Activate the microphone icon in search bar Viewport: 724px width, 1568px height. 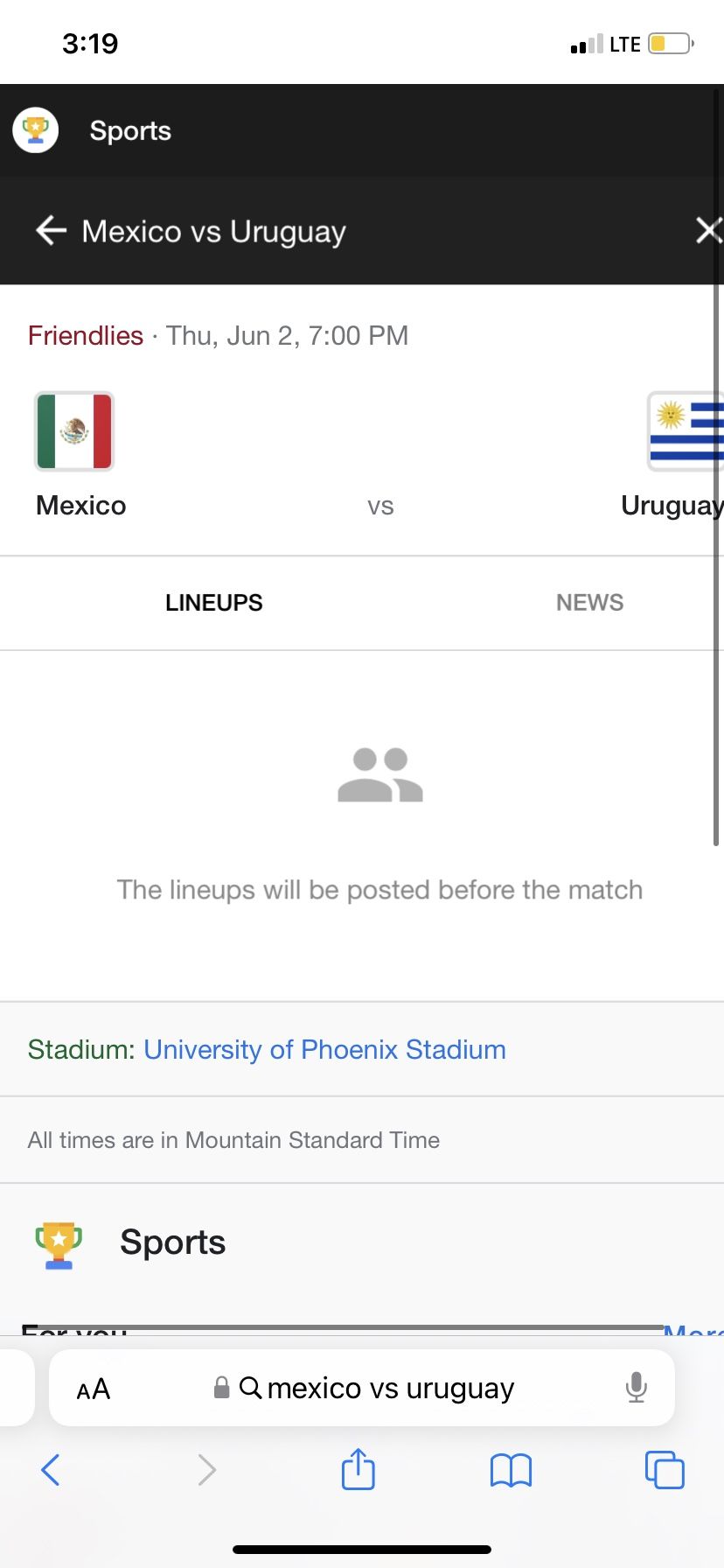tap(636, 1388)
